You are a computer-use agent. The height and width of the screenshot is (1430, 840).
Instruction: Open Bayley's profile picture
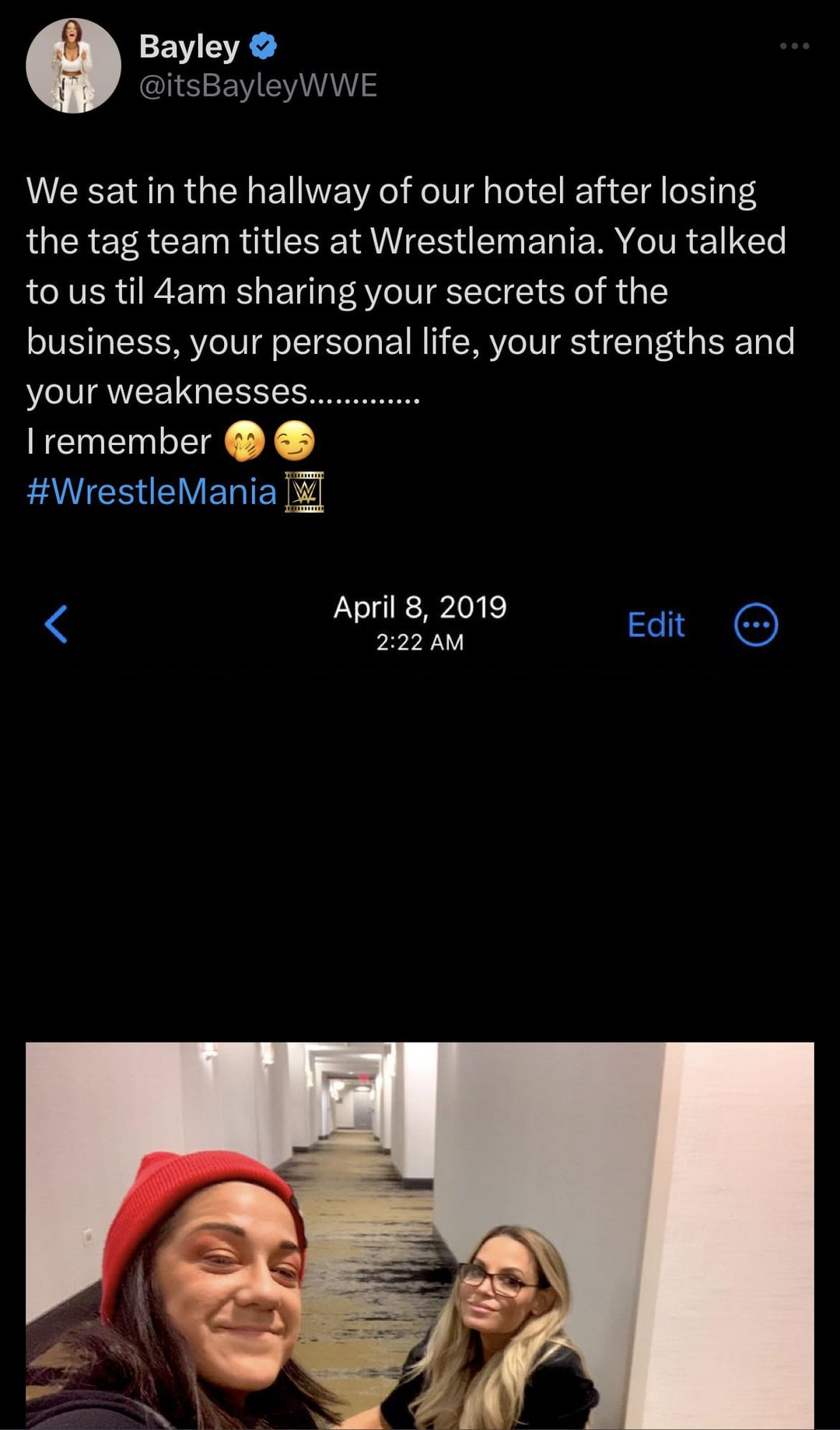click(73, 66)
